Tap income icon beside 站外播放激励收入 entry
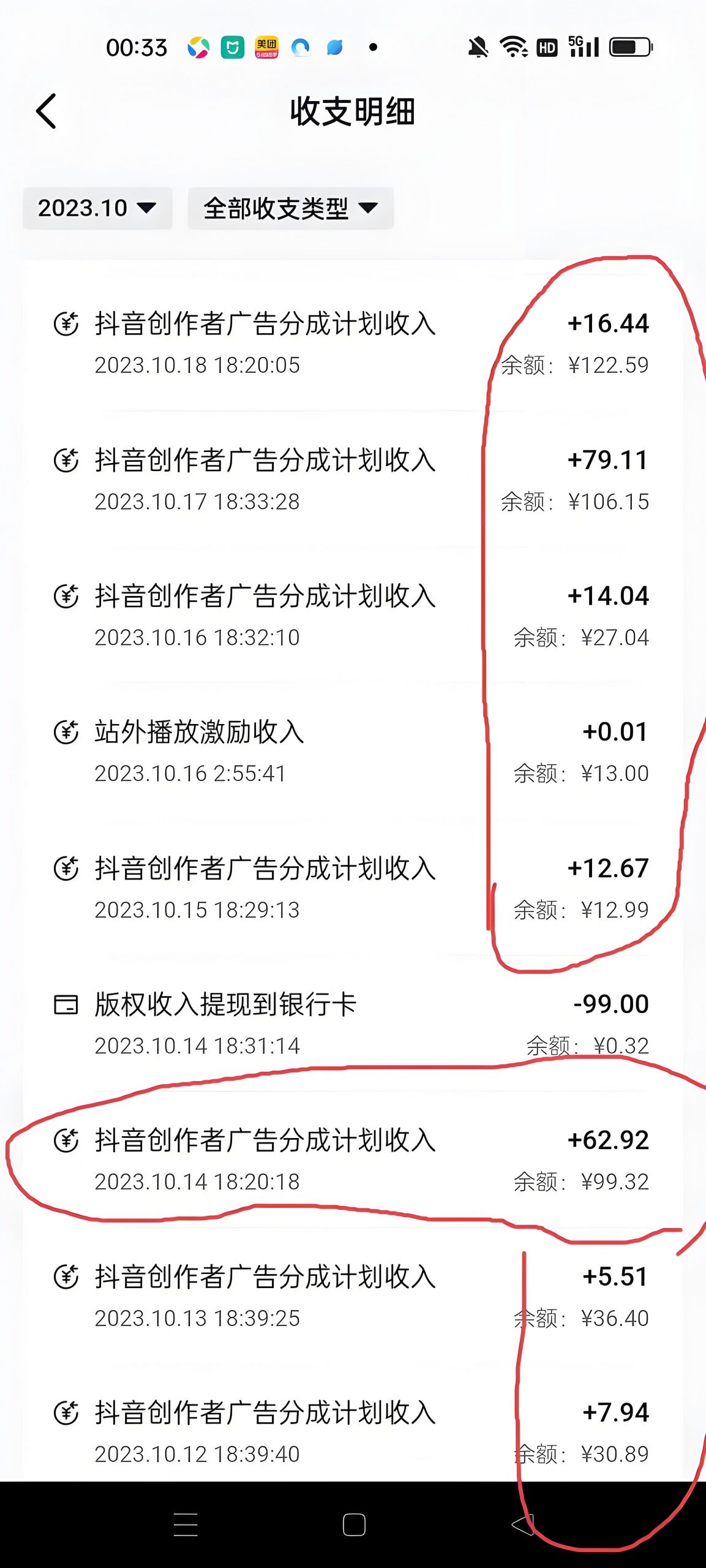Image resolution: width=706 pixels, height=1568 pixels. [x=67, y=732]
